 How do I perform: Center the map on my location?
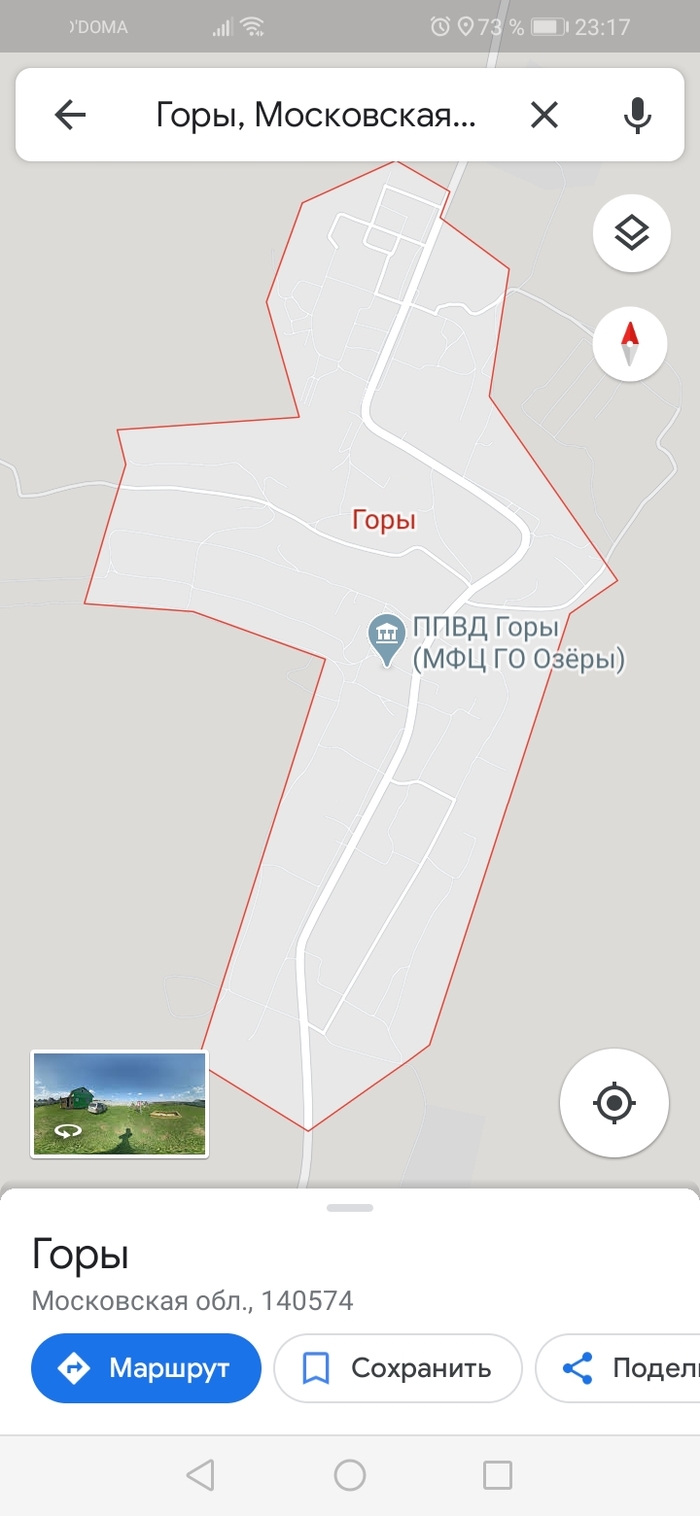[614, 1104]
